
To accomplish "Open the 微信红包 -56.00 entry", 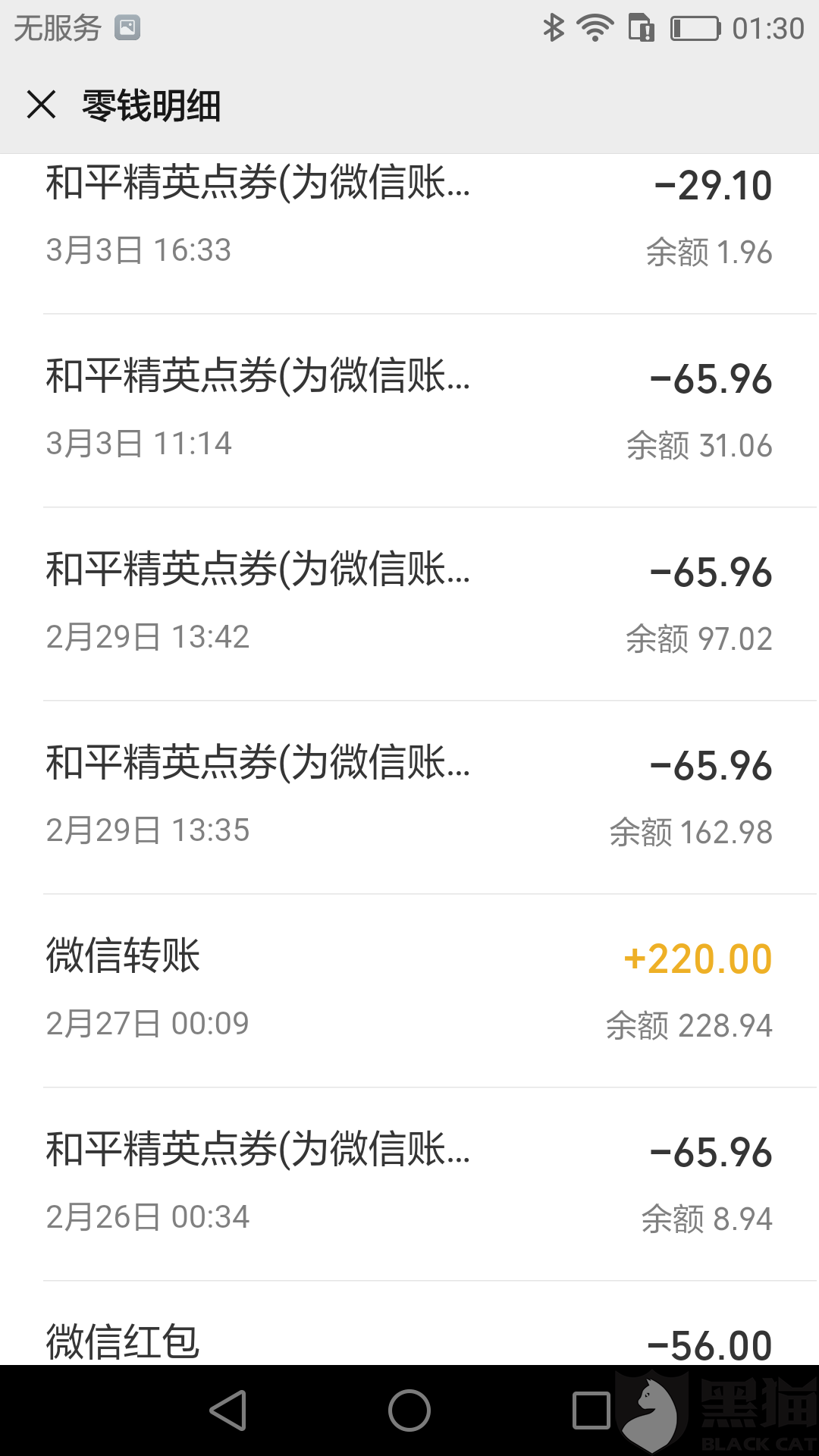I will [x=409, y=1341].
